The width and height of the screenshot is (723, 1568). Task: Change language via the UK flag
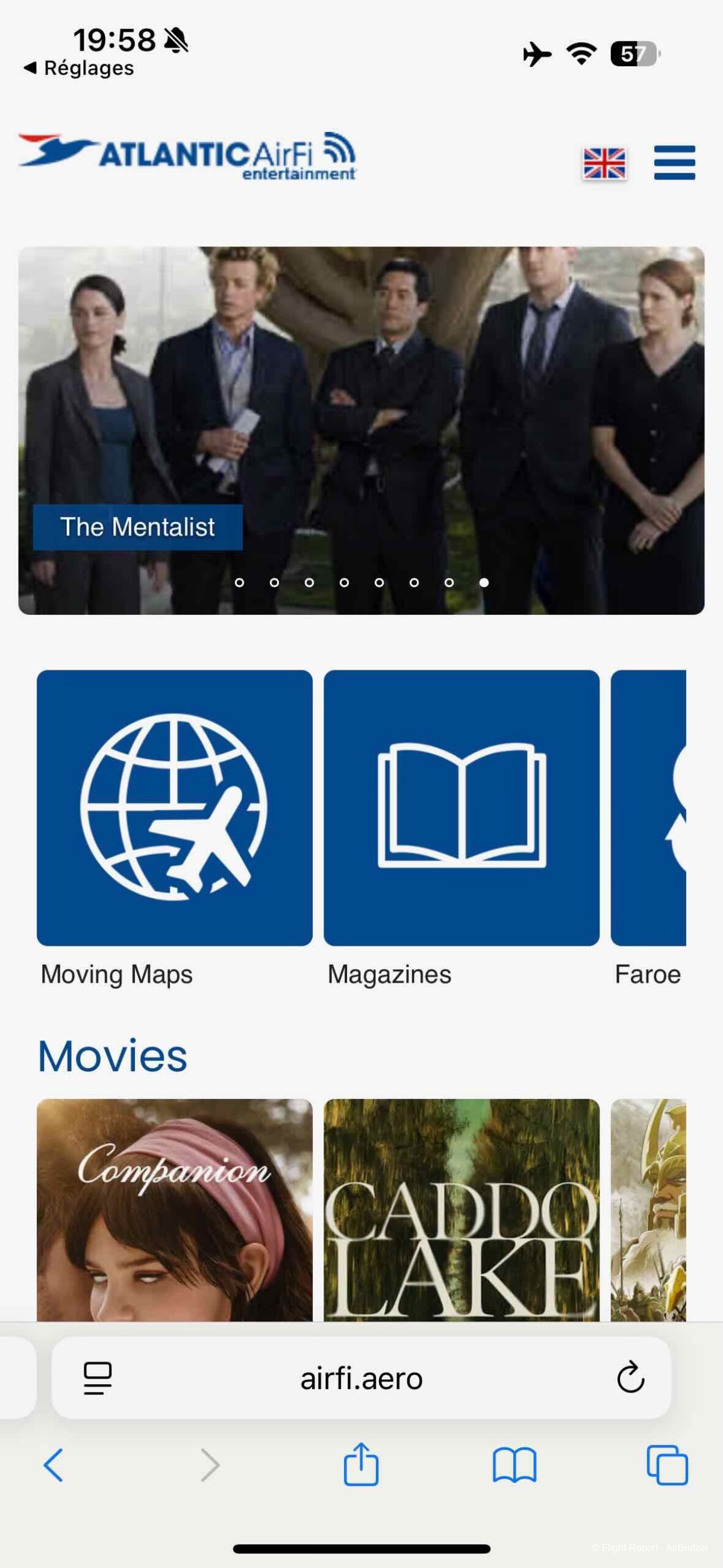(604, 163)
